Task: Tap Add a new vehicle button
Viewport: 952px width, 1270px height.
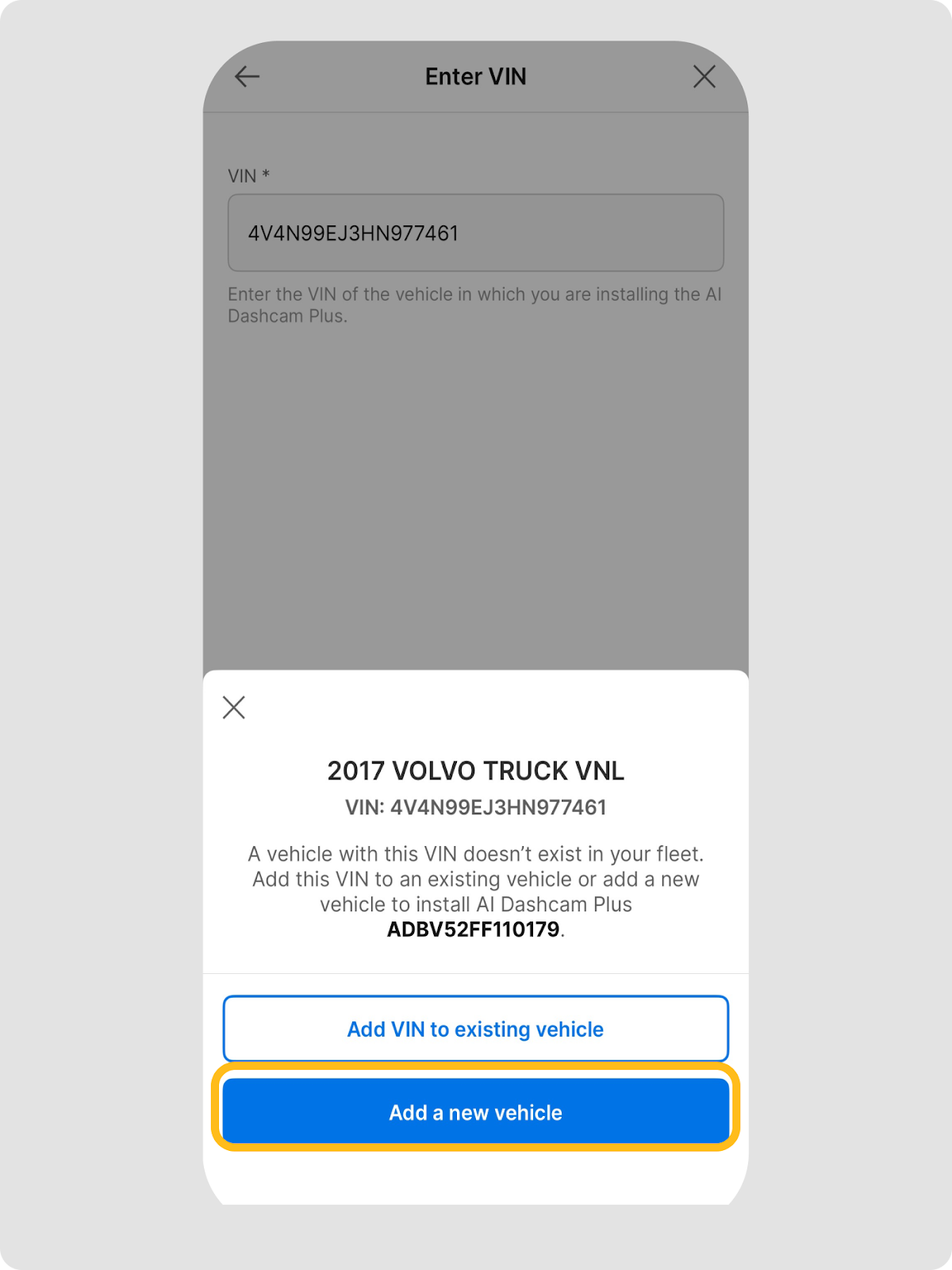Action: point(475,1111)
